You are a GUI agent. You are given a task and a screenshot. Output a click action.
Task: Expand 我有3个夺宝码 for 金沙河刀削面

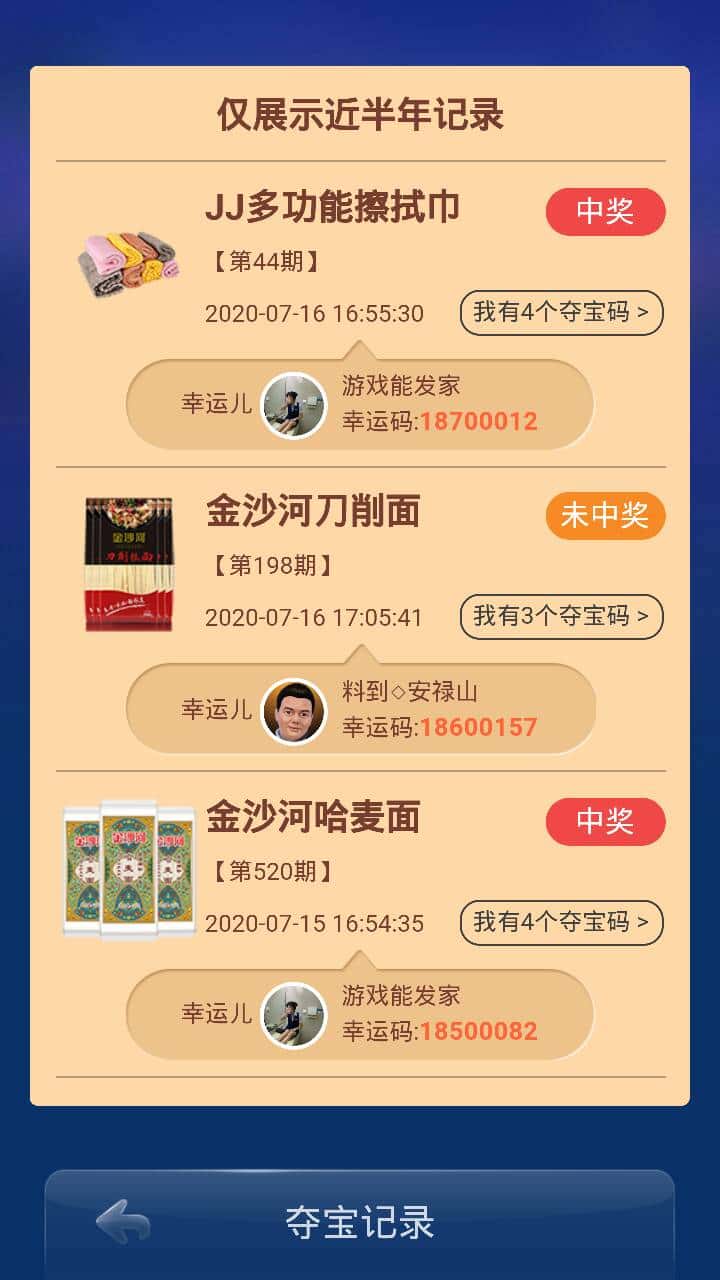[x=561, y=617]
